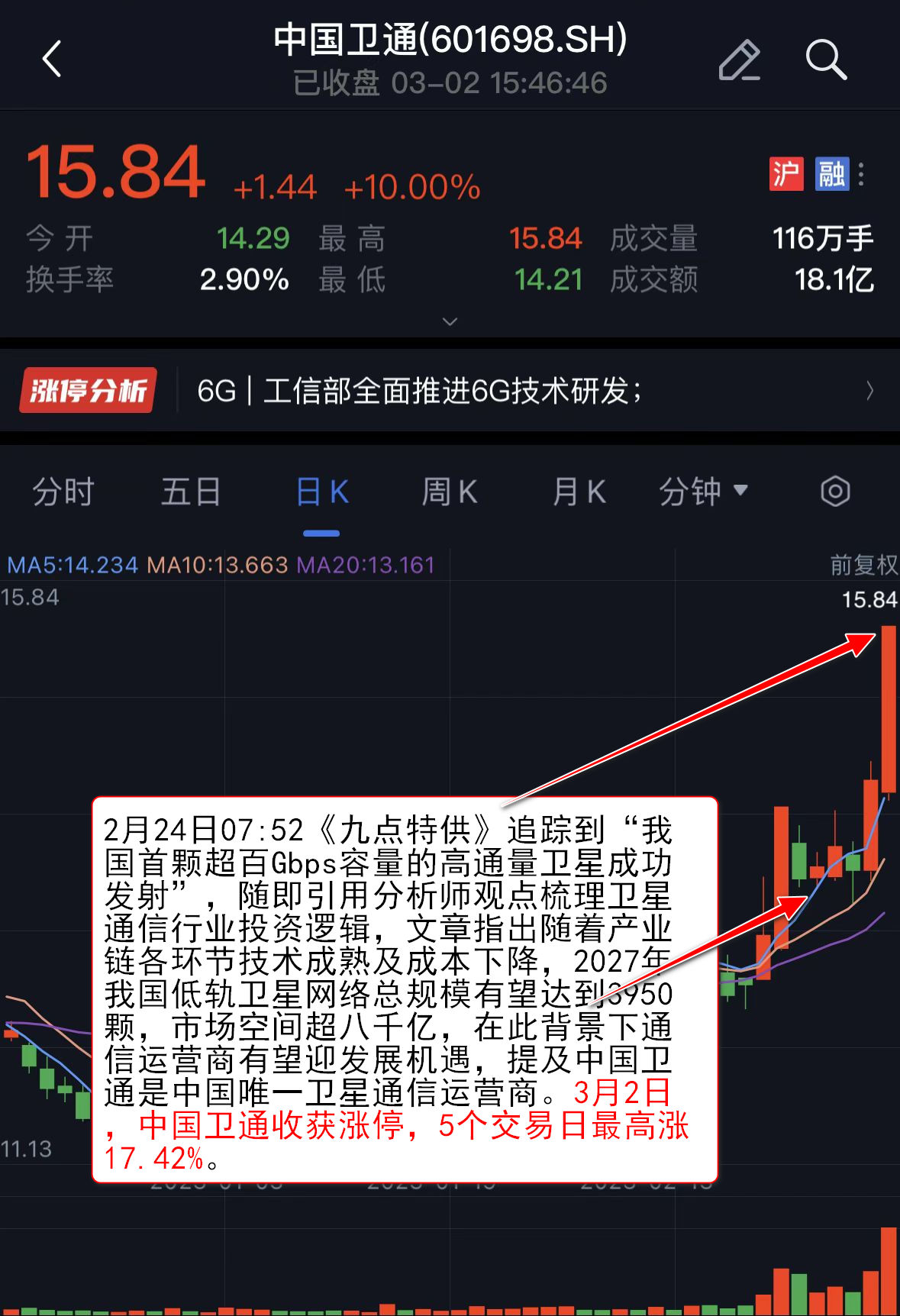Switch to the 五日 chart tab
The image size is (900, 1316).
[x=191, y=492]
